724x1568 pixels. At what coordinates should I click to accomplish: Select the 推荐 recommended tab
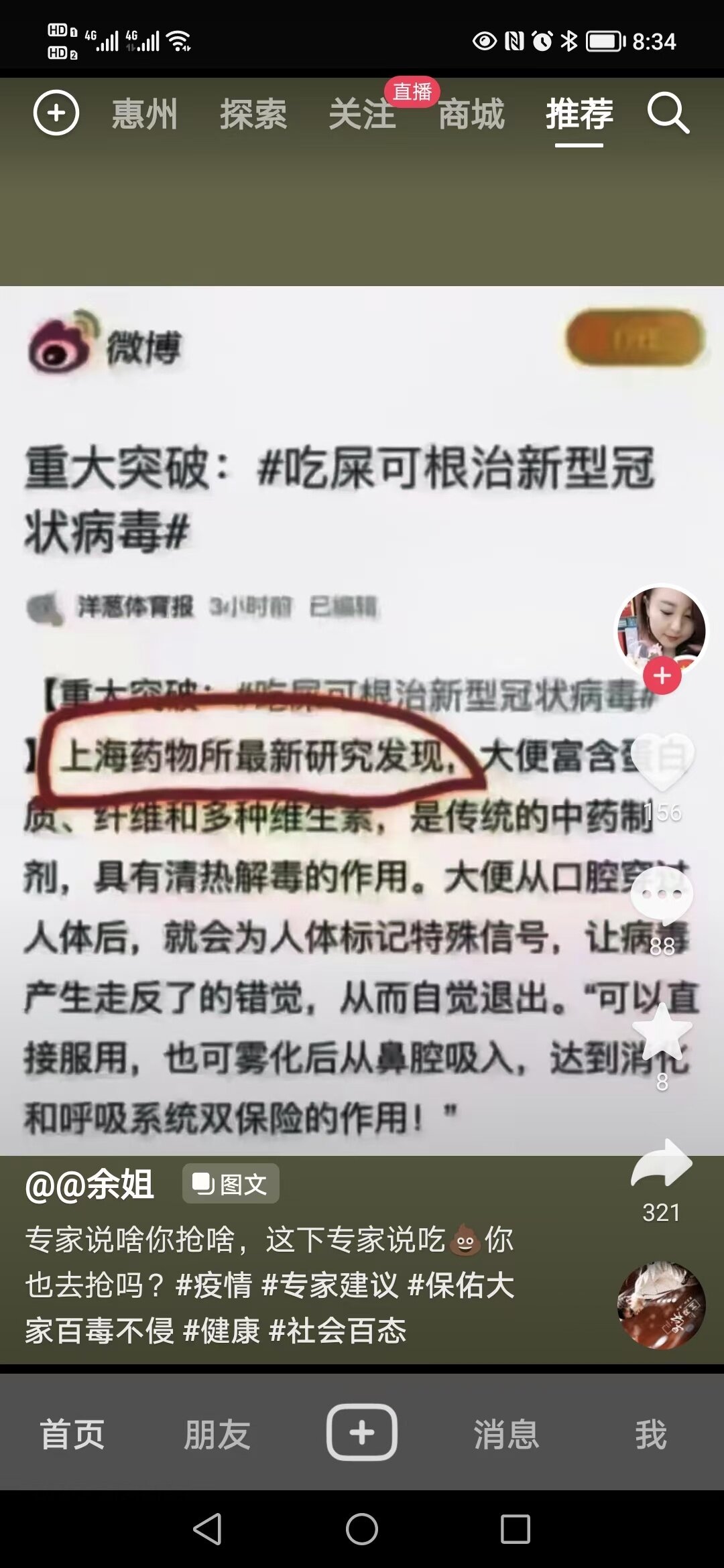(579, 114)
